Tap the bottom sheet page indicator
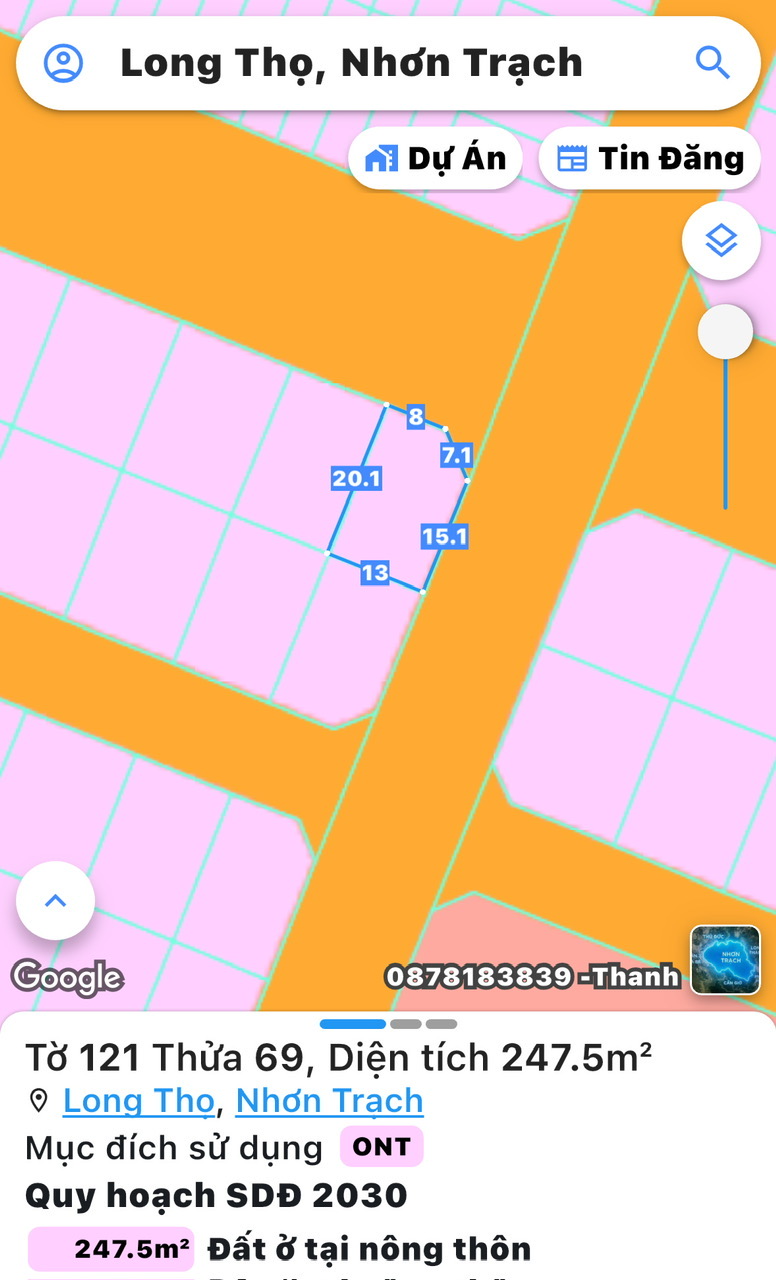The width and height of the screenshot is (776, 1280). 388,1024
